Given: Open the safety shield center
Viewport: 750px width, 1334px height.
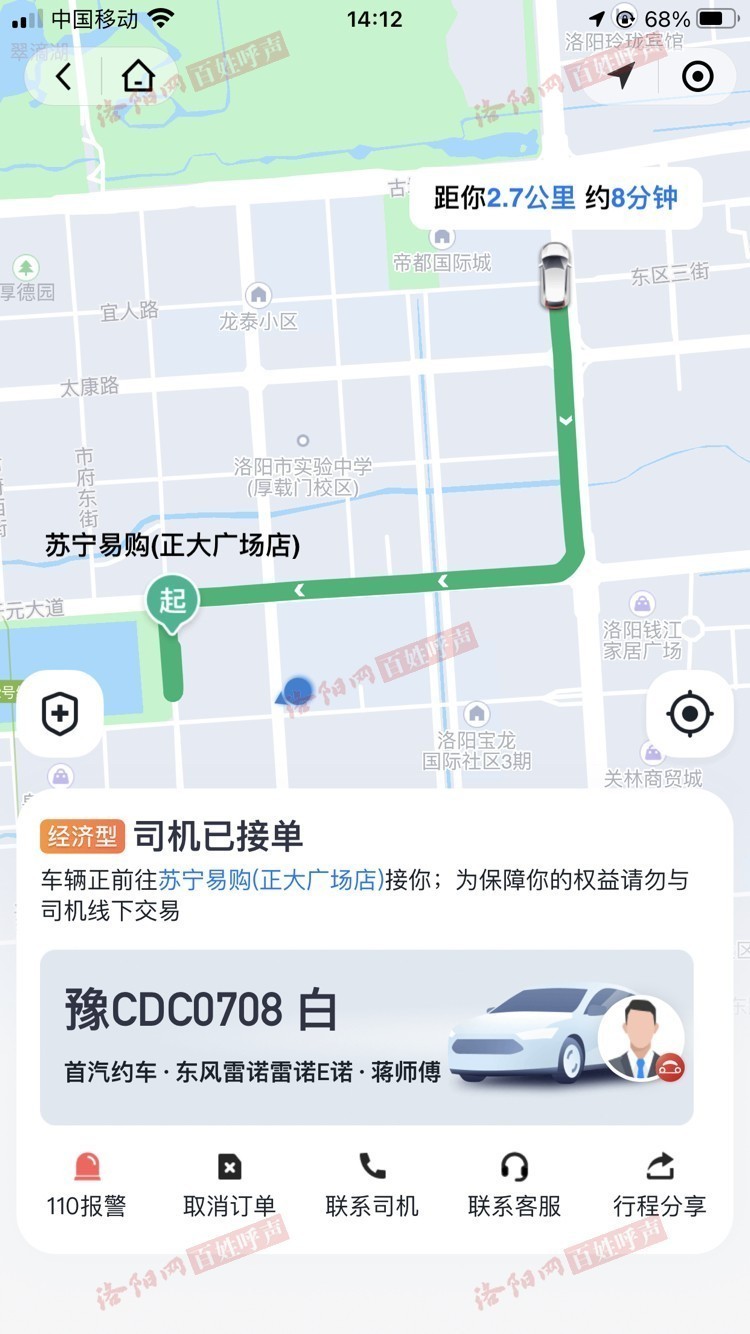Looking at the screenshot, I should [x=60, y=714].
